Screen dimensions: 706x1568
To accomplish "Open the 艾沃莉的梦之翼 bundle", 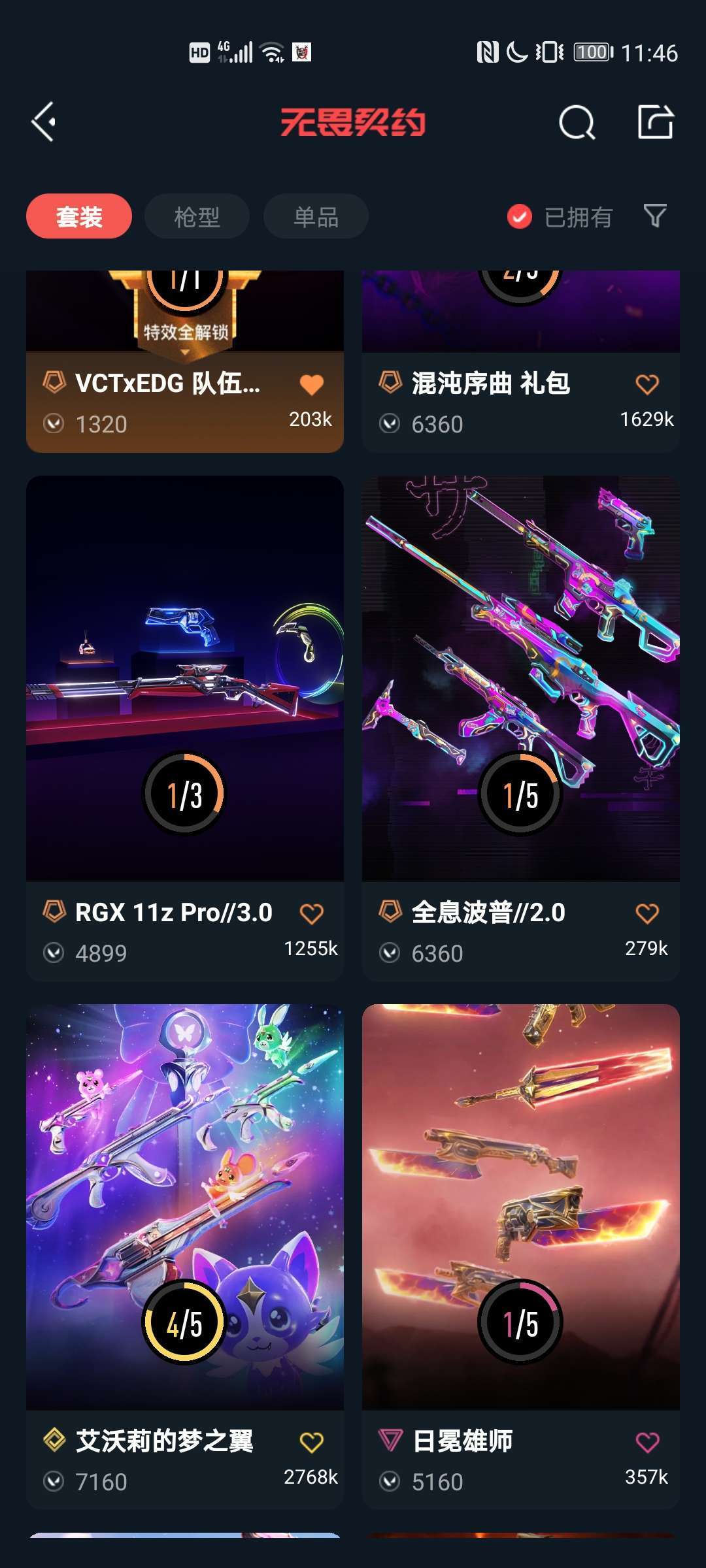I will (185, 1256).
